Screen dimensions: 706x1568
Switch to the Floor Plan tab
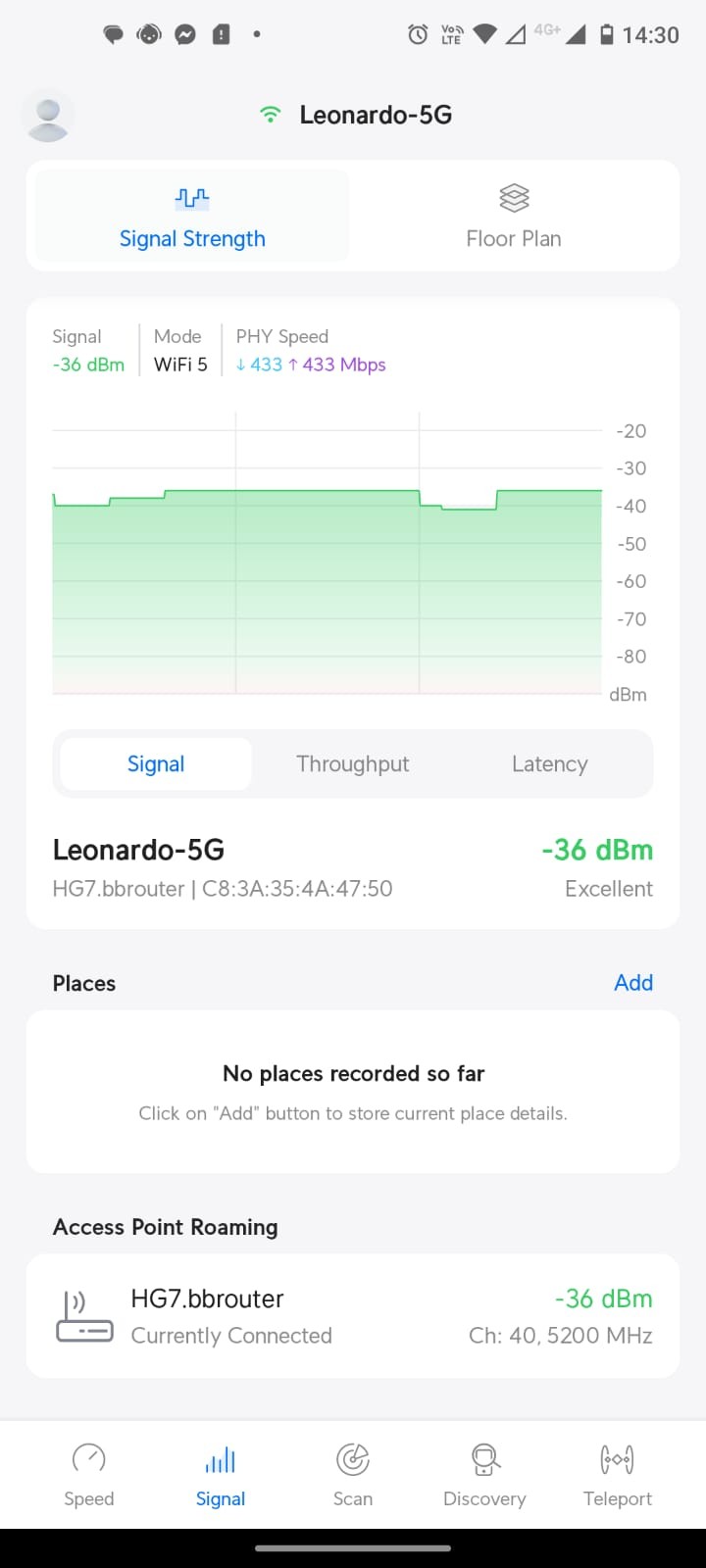[514, 217]
